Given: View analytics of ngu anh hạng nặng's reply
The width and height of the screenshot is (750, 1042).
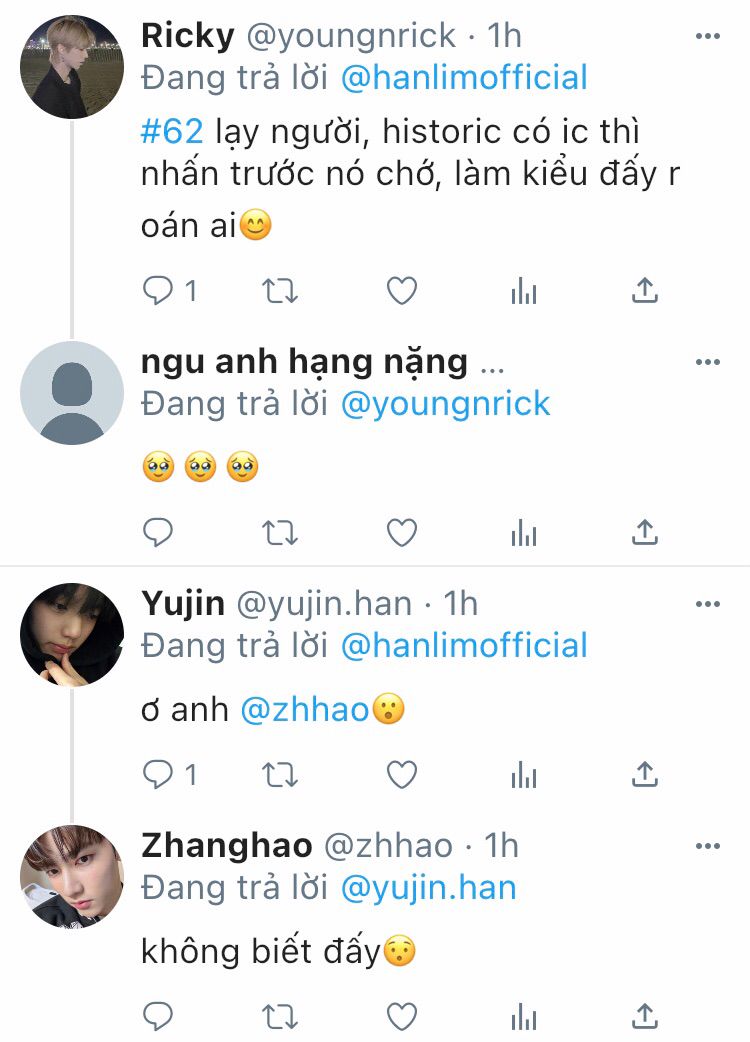Looking at the screenshot, I should point(524,533).
